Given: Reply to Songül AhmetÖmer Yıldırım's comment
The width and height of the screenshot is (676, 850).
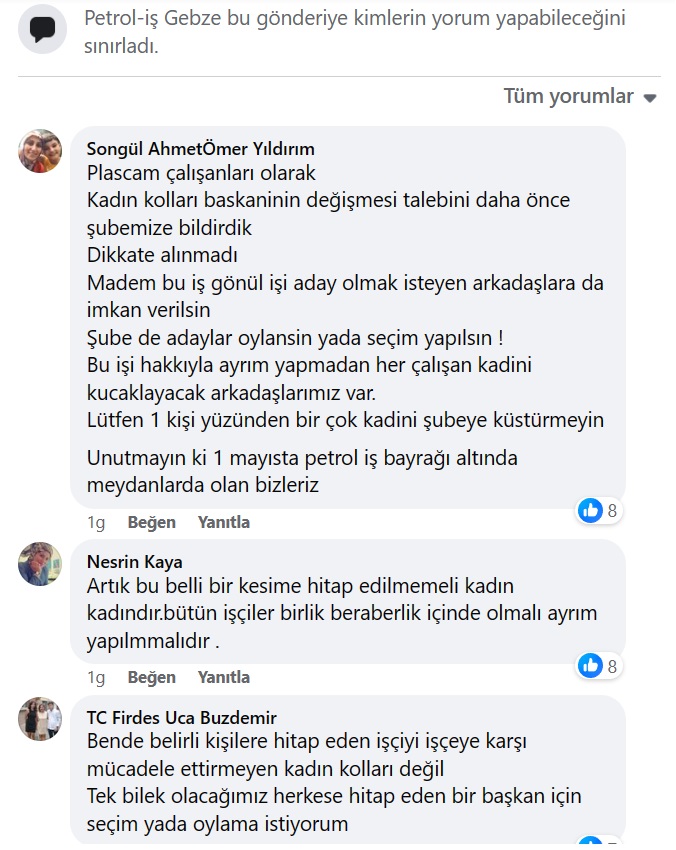Looking at the screenshot, I should (x=223, y=522).
